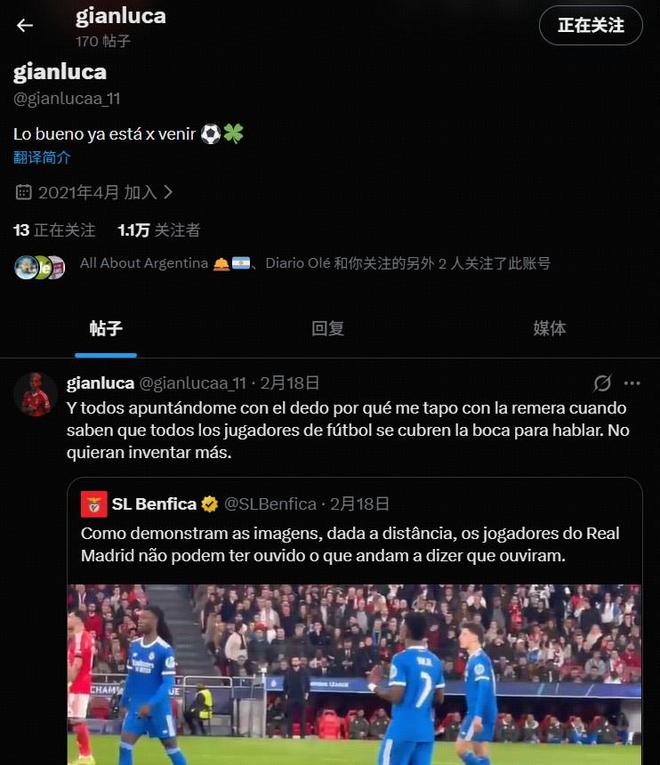Switch to the 媒体 media tab
Viewport: 660px width, 765px height.
(549, 328)
